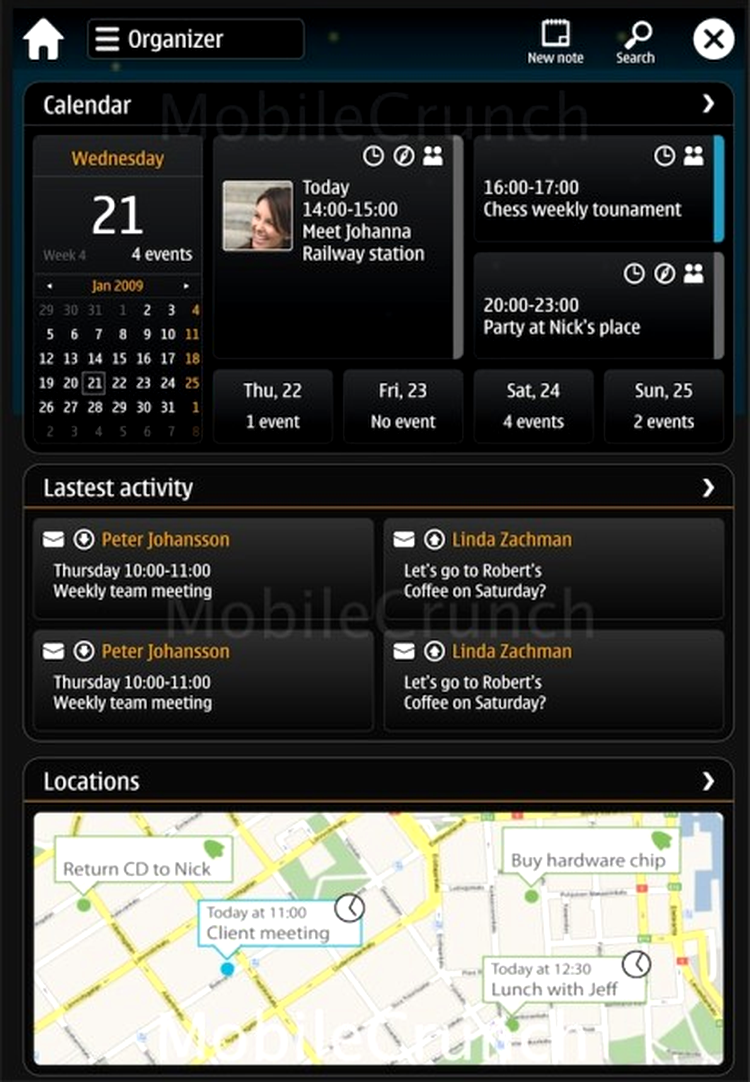The width and height of the screenshot is (750, 1082).
Task: Select Sat, 24 day tile
Action: tap(533, 405)
